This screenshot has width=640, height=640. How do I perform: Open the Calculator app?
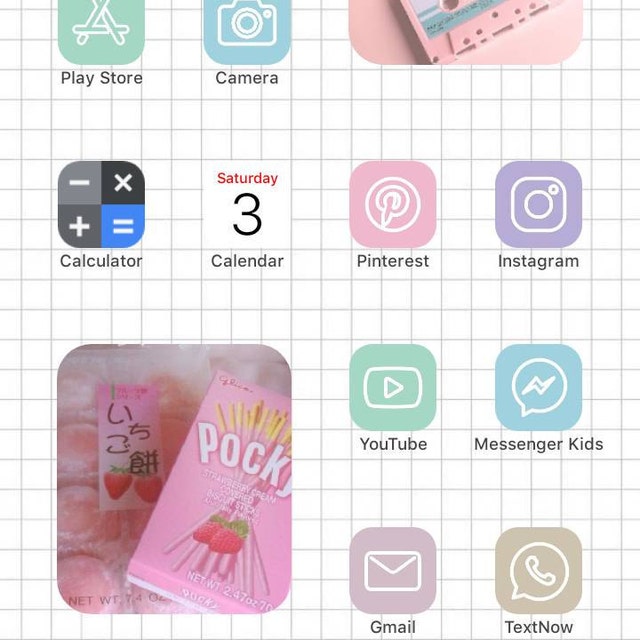coord(101,205)
